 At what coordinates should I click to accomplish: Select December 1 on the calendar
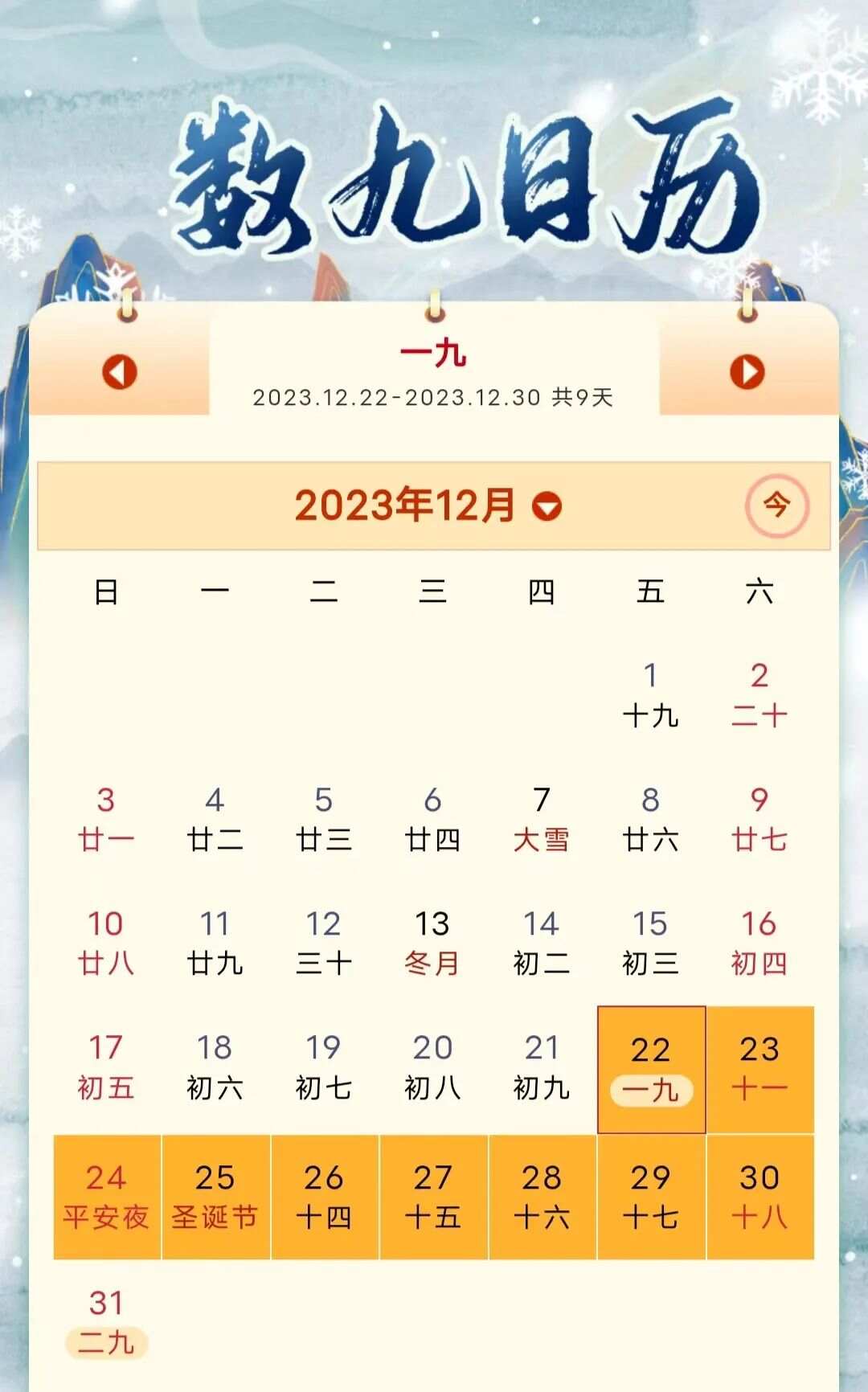coord(651,696)
